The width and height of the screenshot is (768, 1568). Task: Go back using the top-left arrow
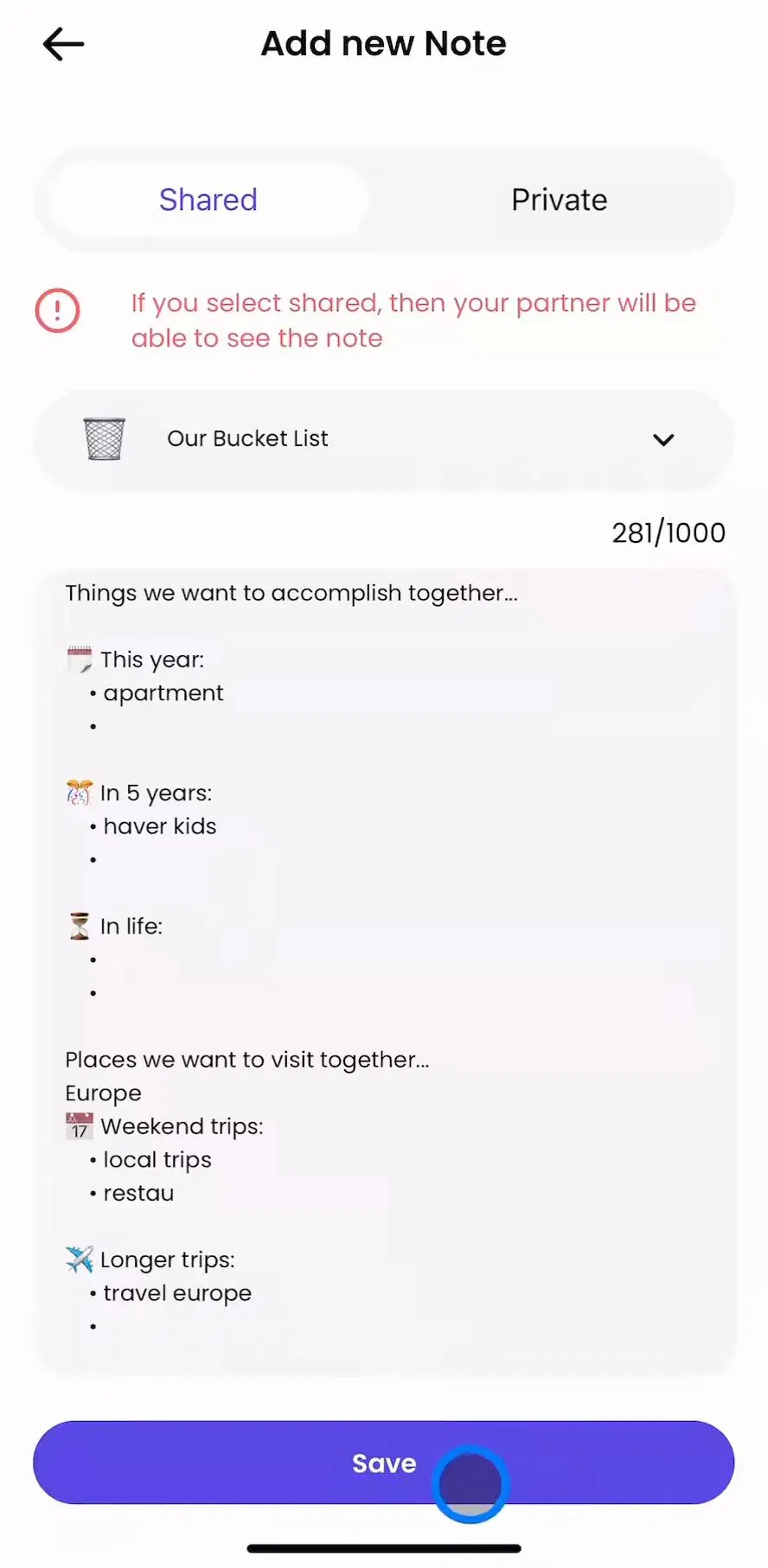point(63,44)
